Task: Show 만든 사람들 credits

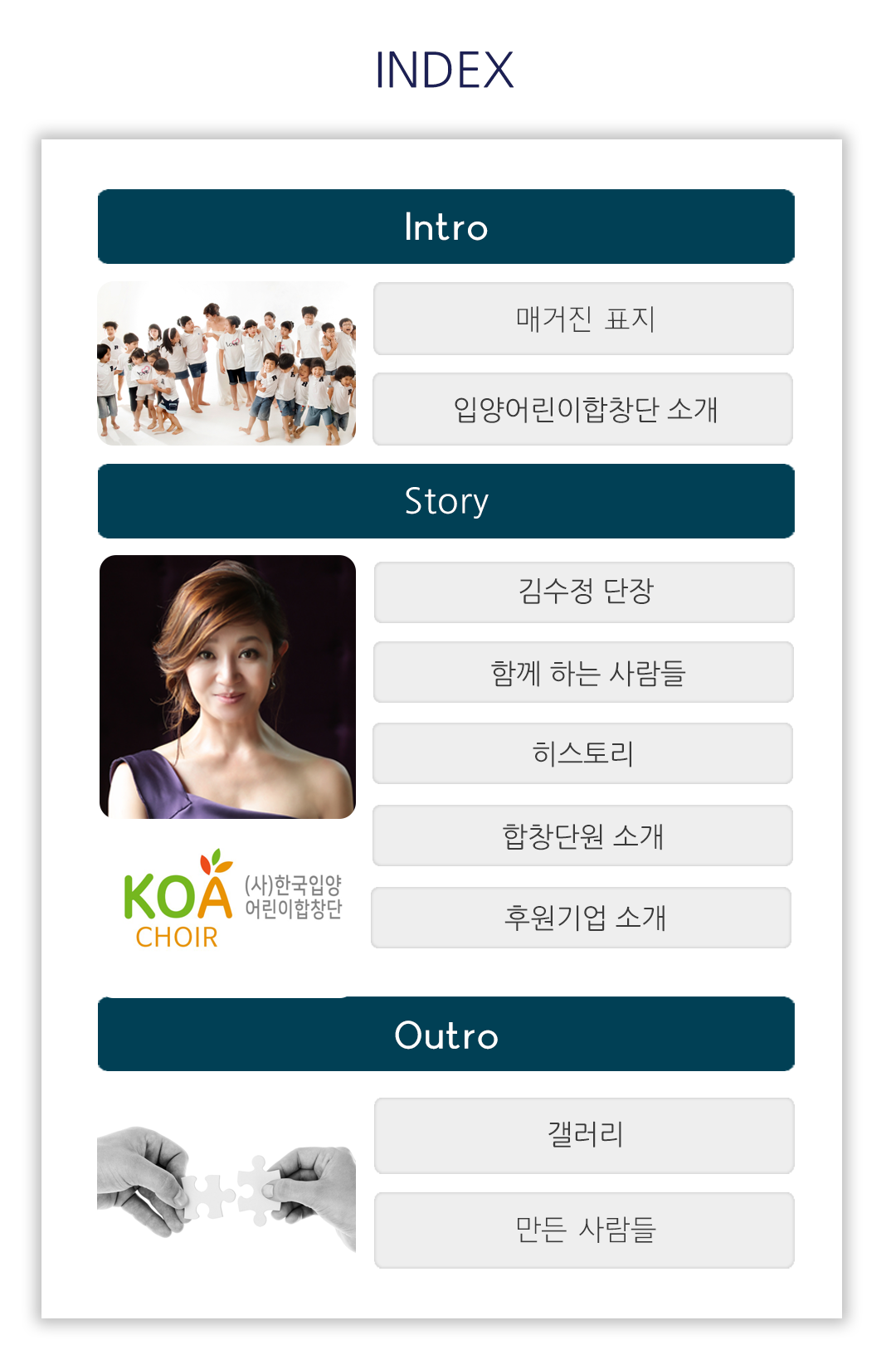Action: (x=584, y=1230)
